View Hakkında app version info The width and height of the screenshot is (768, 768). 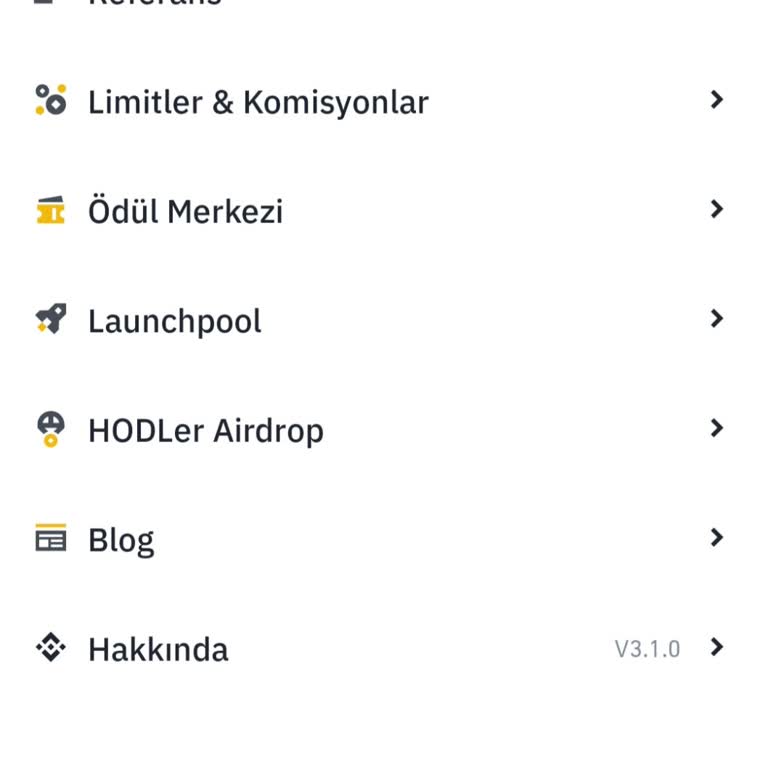(x=158, y=649)
